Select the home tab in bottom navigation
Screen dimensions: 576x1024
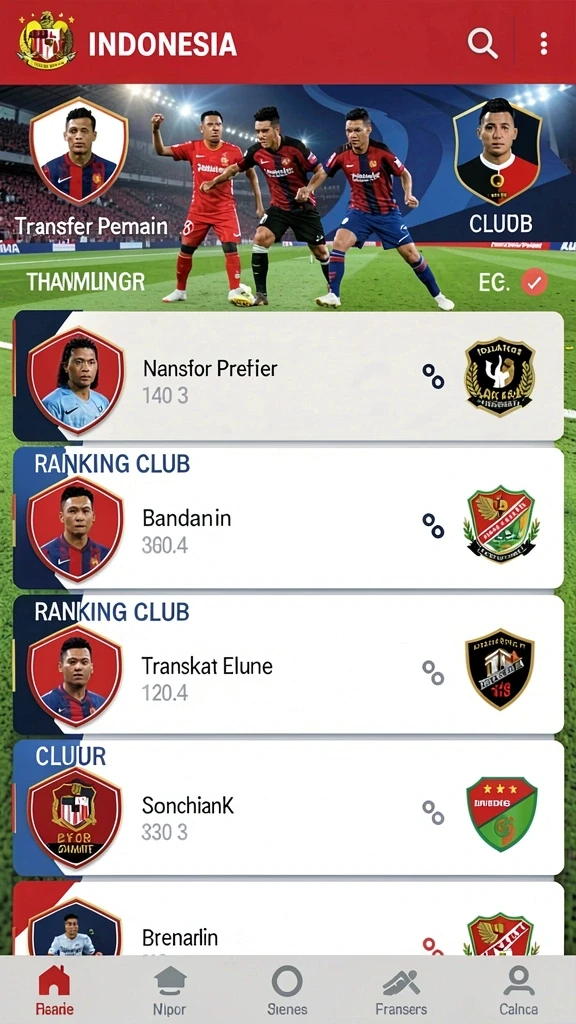tap(54, 990)
